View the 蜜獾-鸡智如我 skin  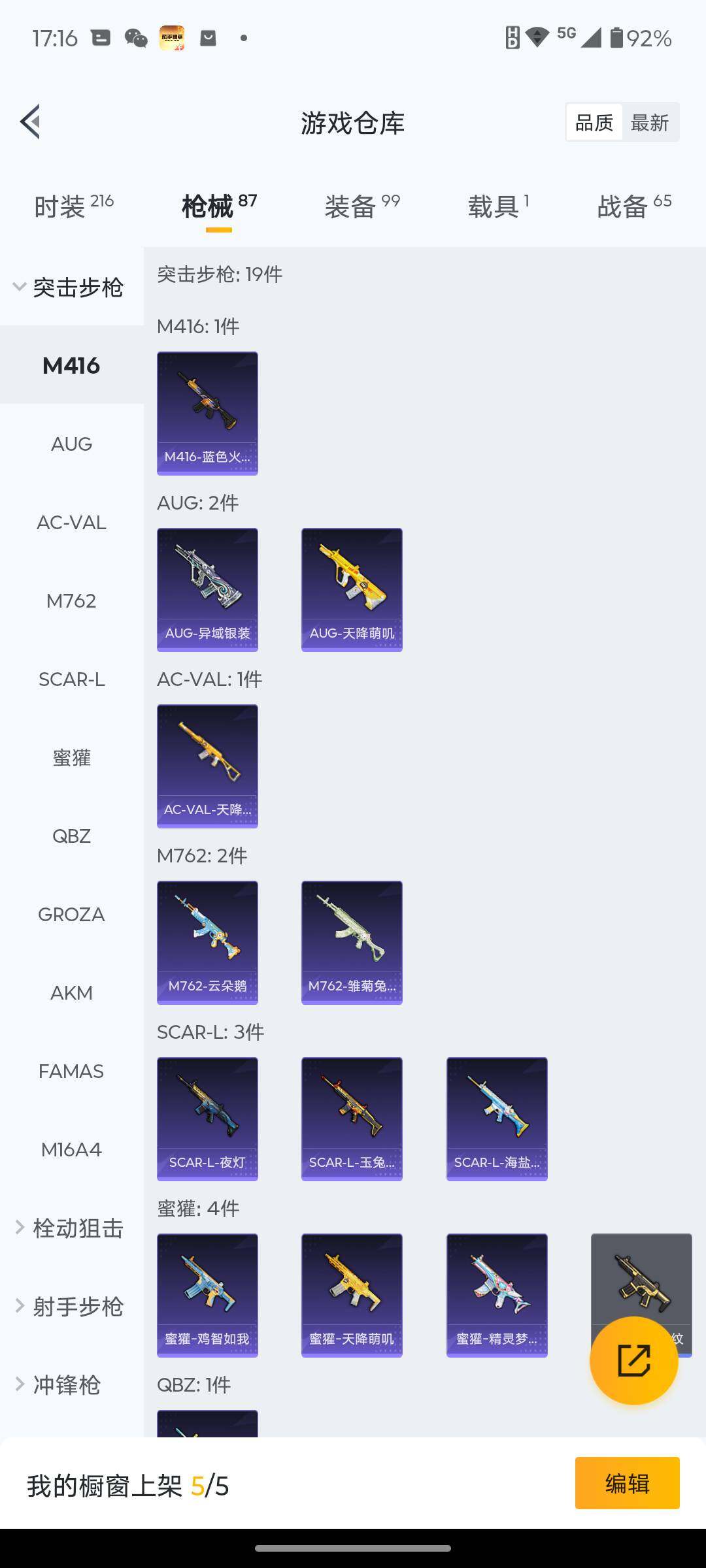[x=207, y=1295]
